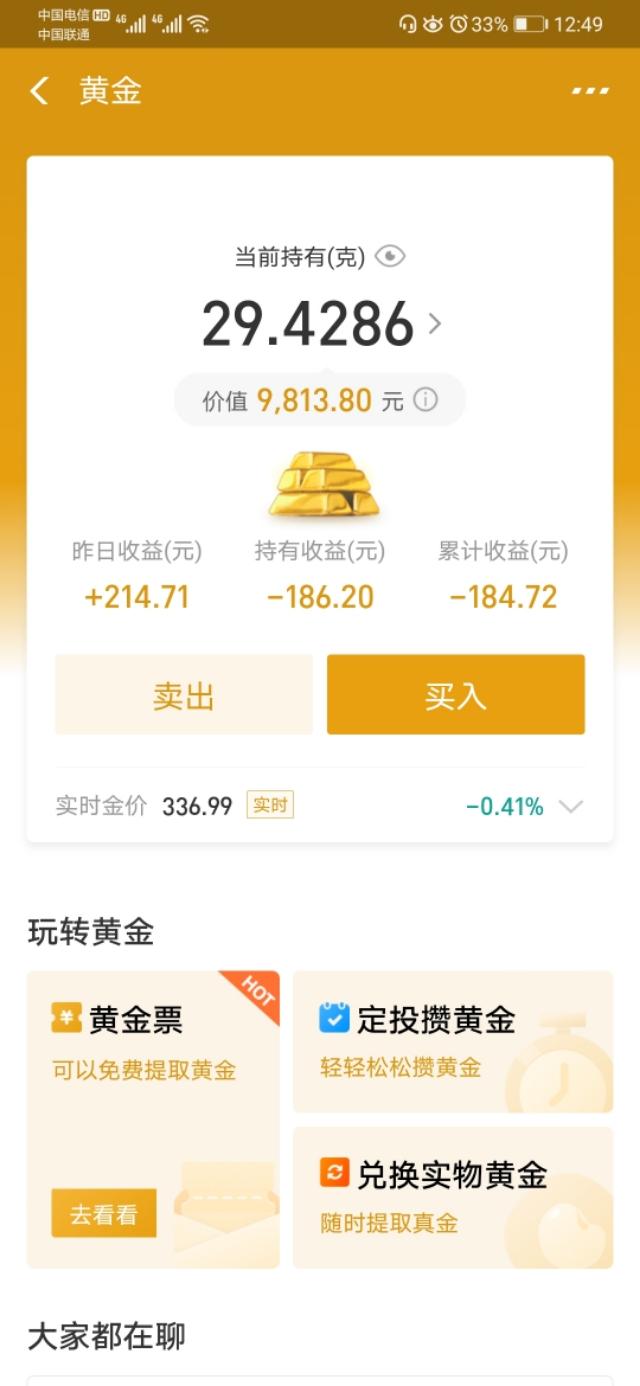This screenshot has width=640, height=1386.
Task: Open 定投攒黄金
Action: tap(452, 1041)
